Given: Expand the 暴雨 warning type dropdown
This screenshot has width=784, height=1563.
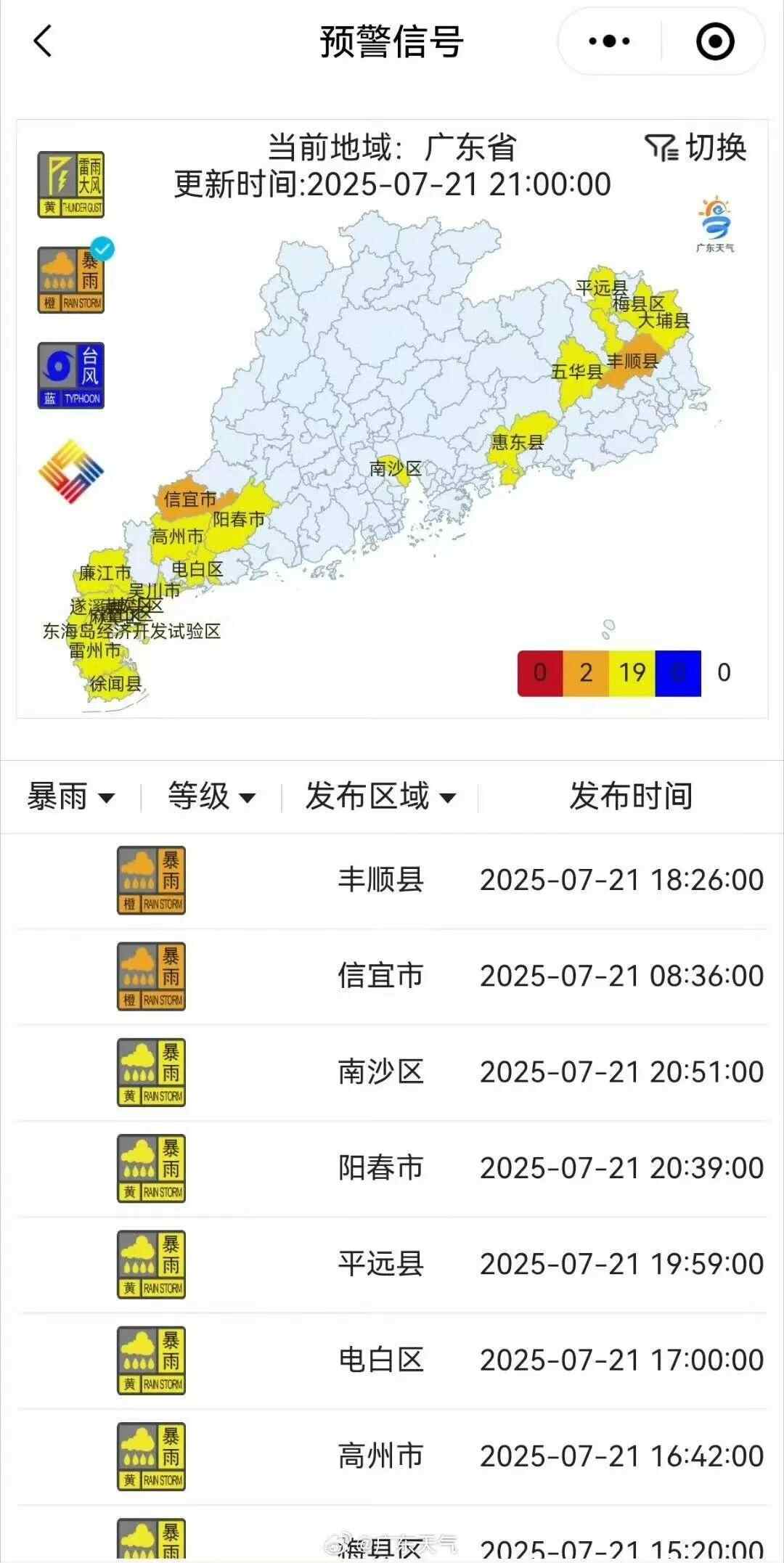Looking at the screenshot, I should tap(70, 797).
